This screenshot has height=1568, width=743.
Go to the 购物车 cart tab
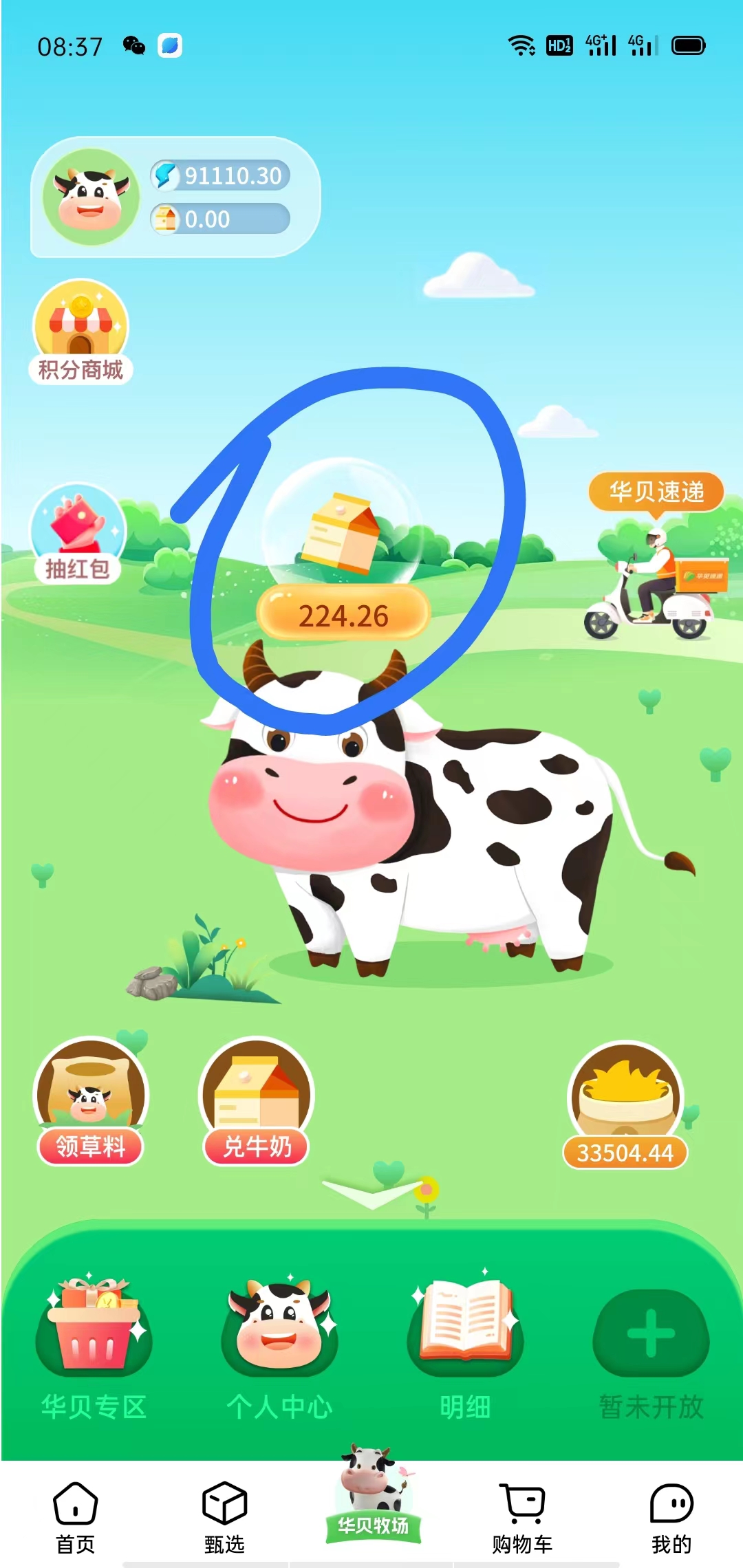click(522, 1517)
